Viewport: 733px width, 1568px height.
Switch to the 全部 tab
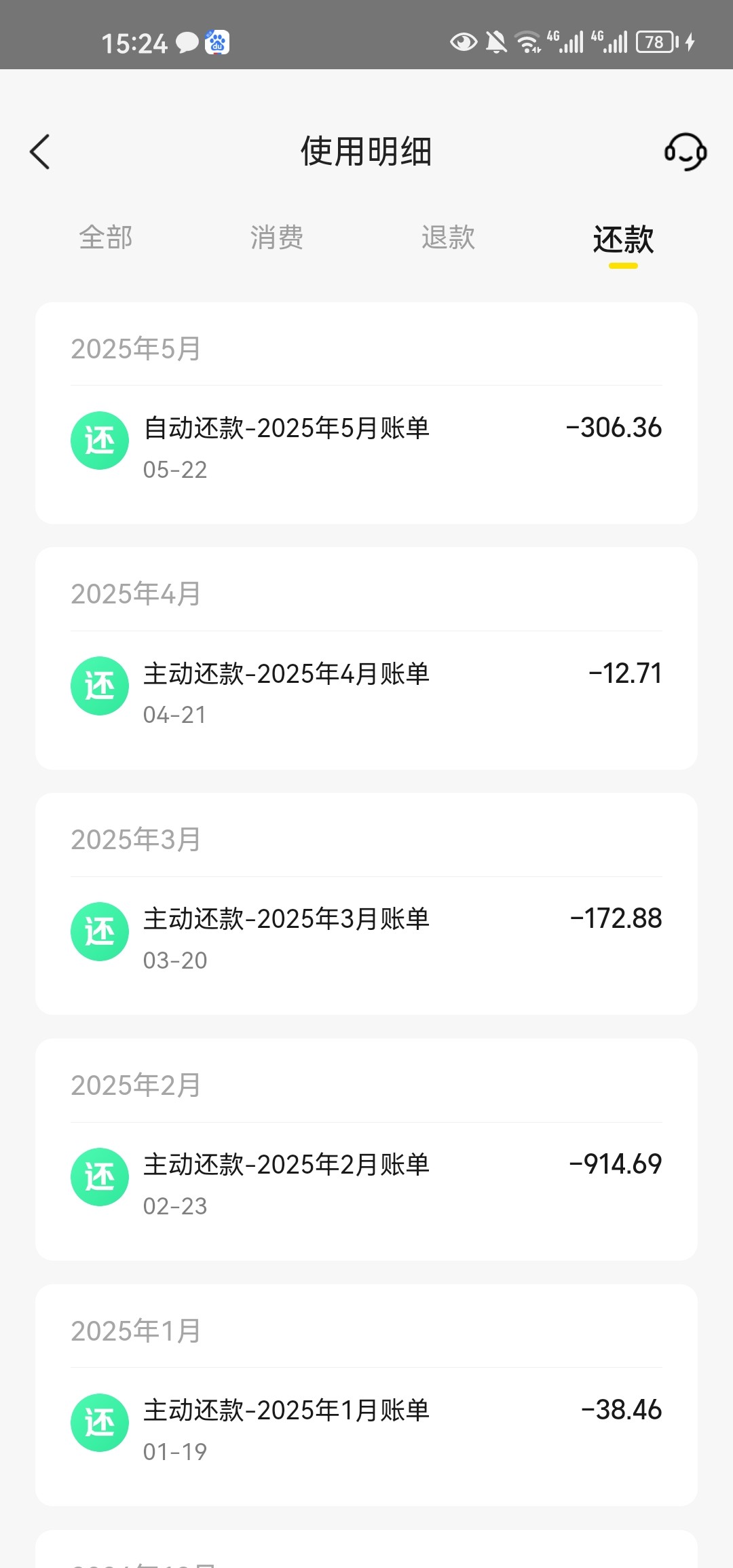106,238
